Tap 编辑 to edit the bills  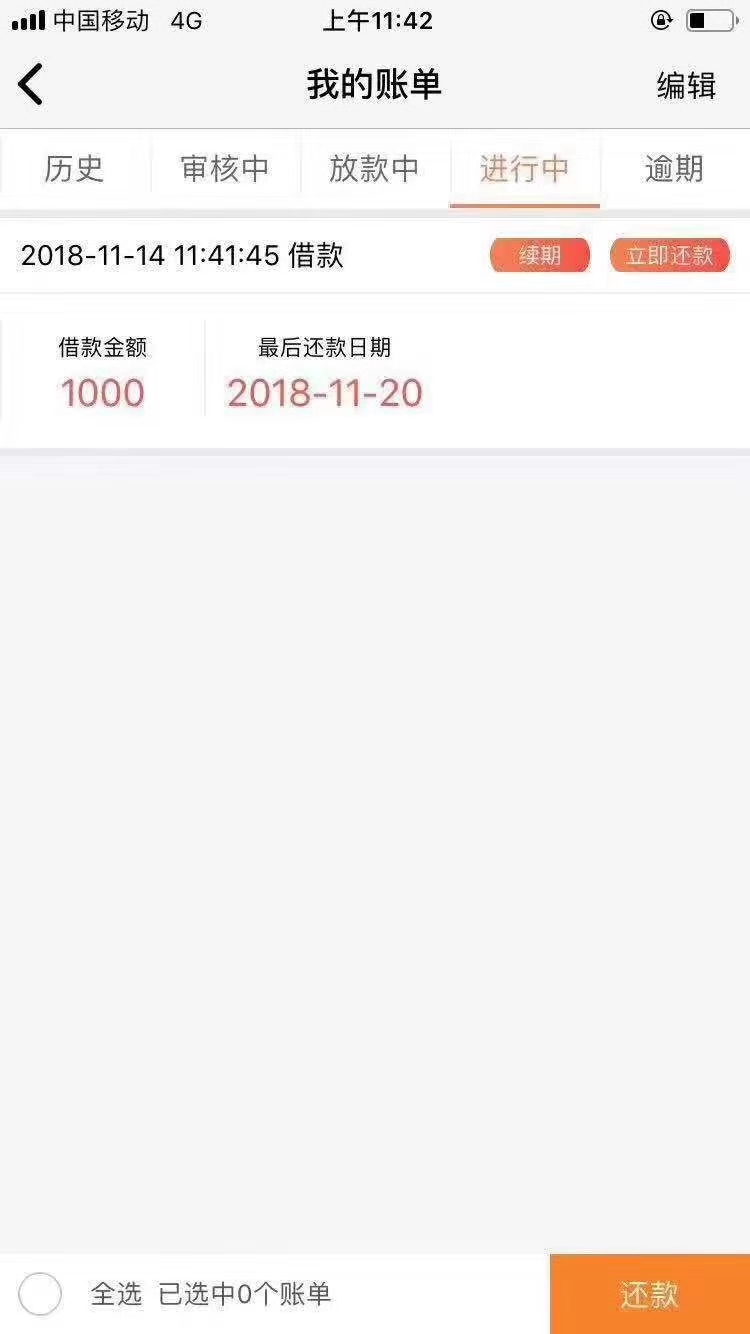[686, 86]
